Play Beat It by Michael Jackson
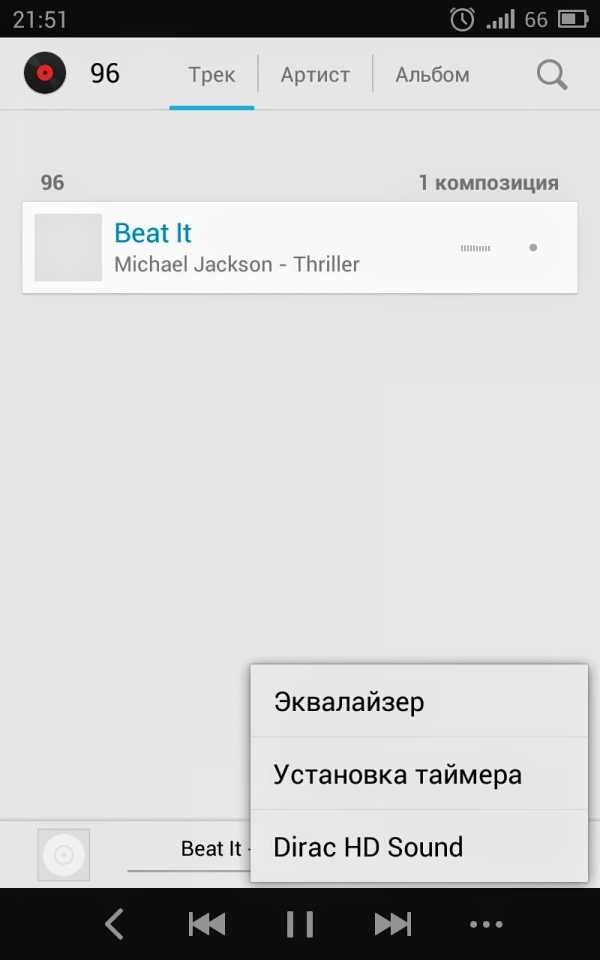The image size is (600, 960). 300,247
